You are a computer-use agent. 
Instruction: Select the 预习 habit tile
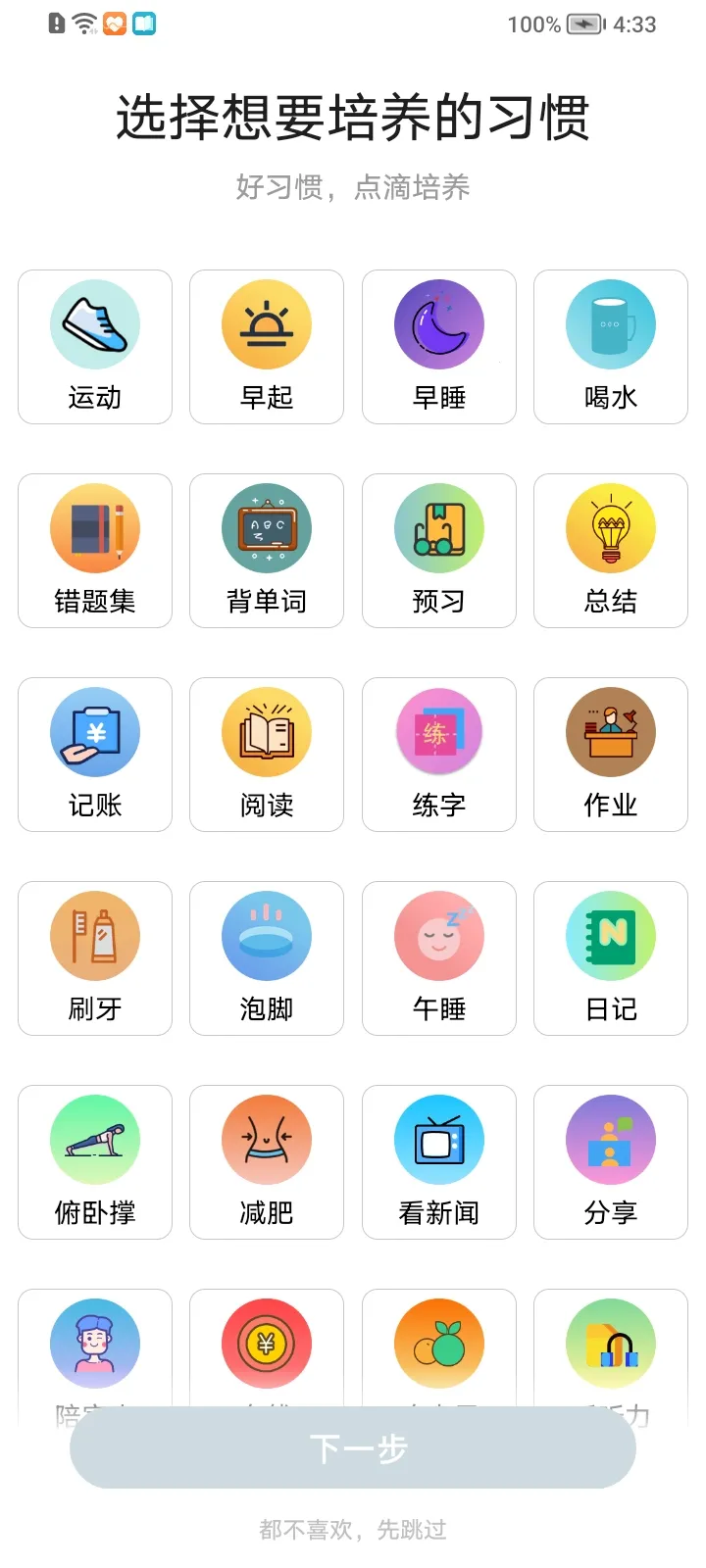(439, 551)
